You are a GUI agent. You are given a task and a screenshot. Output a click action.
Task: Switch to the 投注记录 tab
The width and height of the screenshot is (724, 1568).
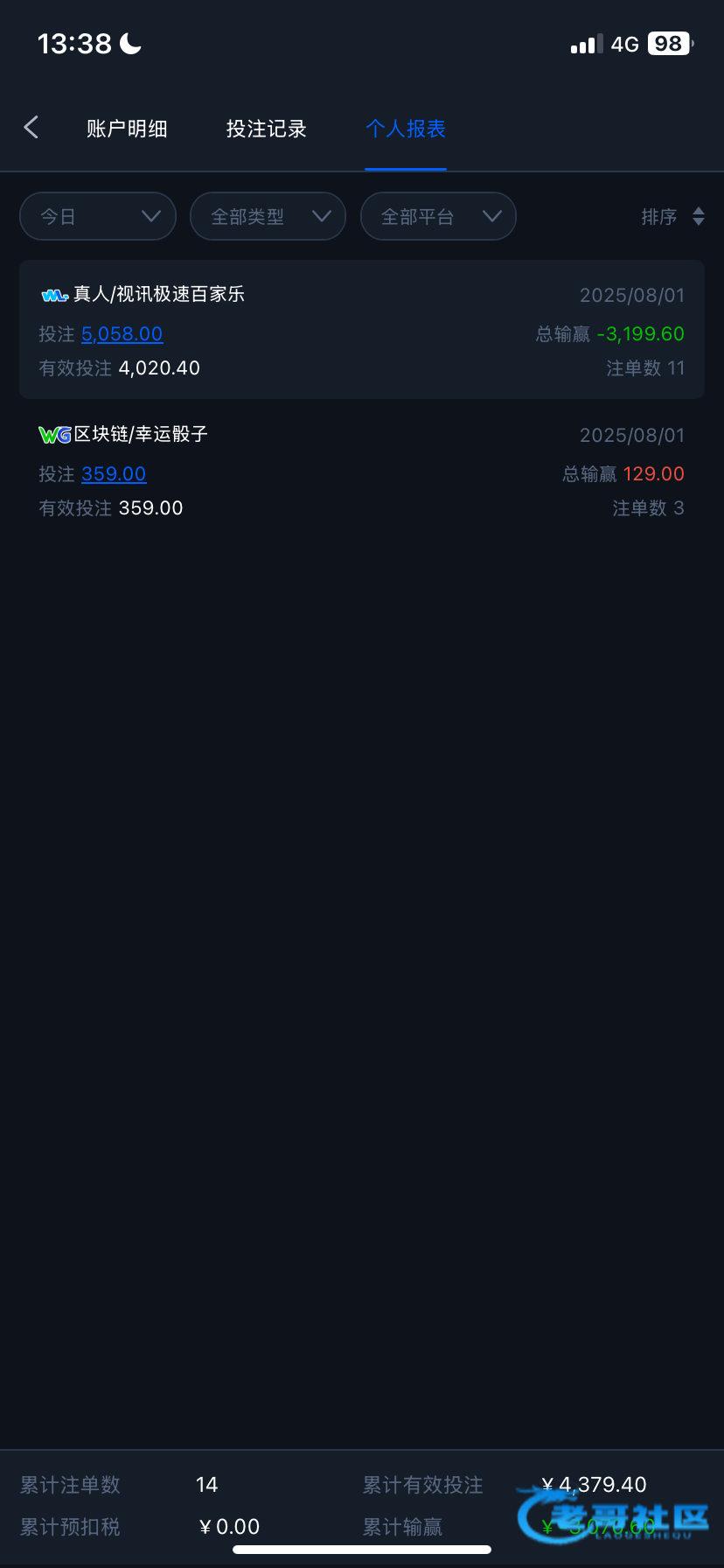(266, 129)
